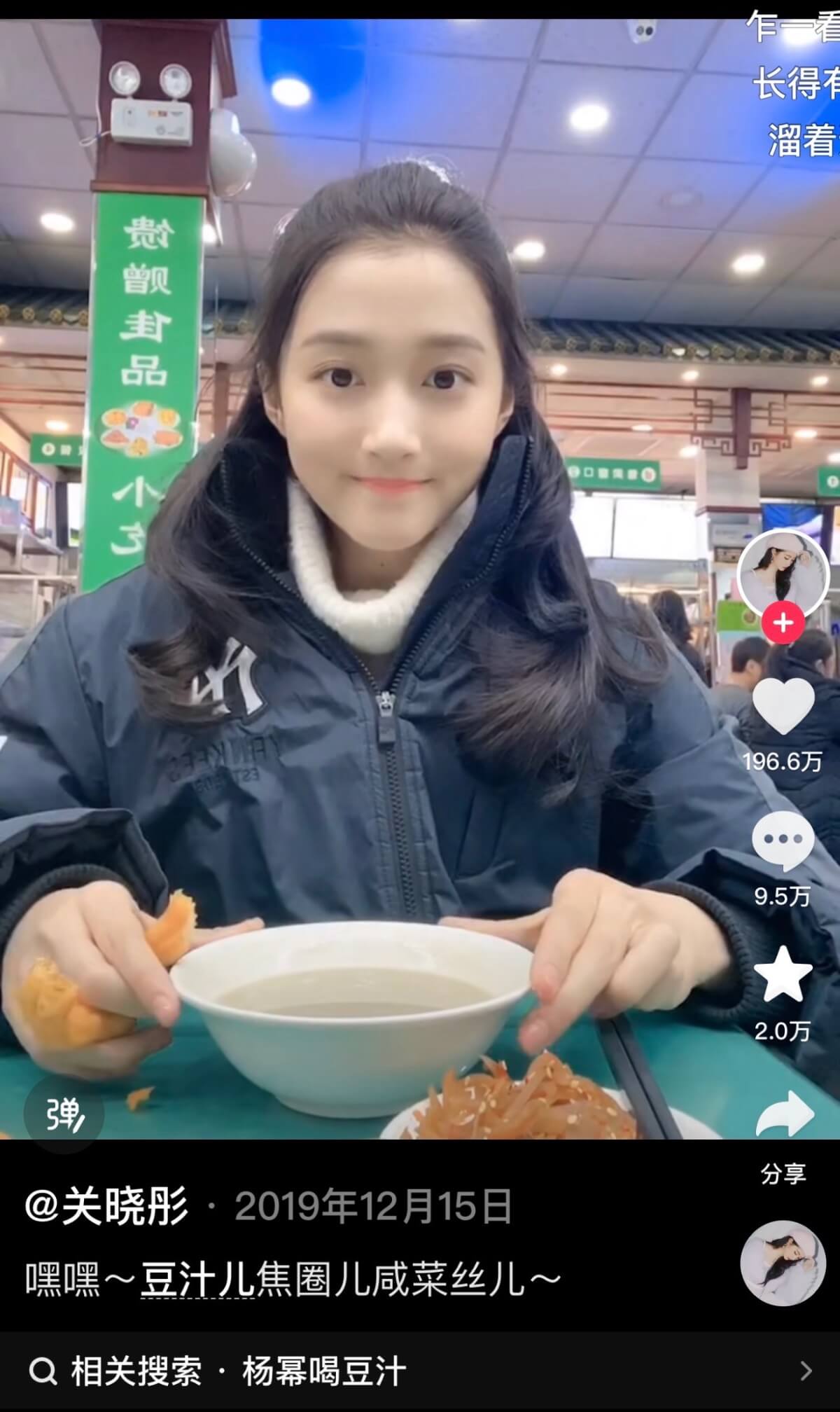Open the comments on this video

(783, 840)
